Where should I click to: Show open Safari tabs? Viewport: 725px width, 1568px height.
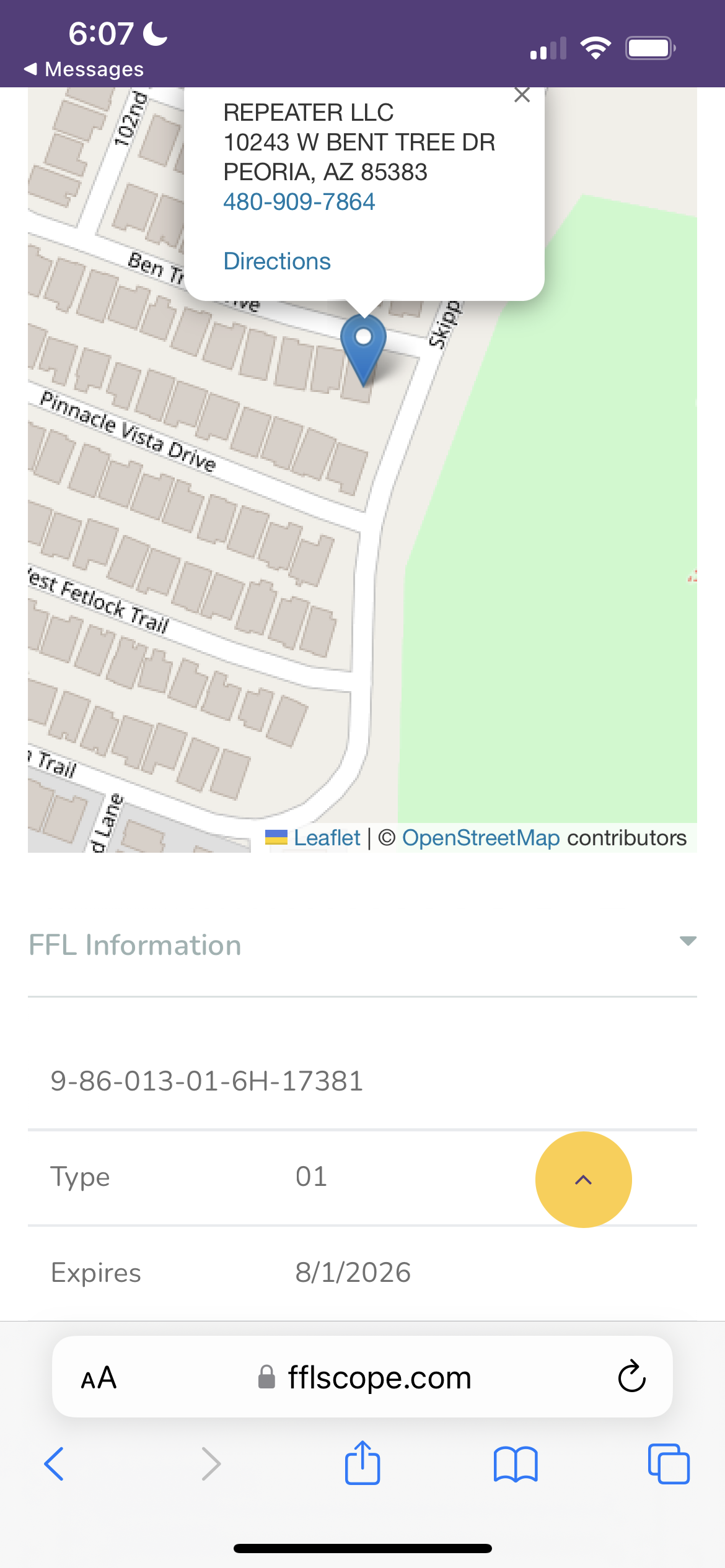[668, 1464]
